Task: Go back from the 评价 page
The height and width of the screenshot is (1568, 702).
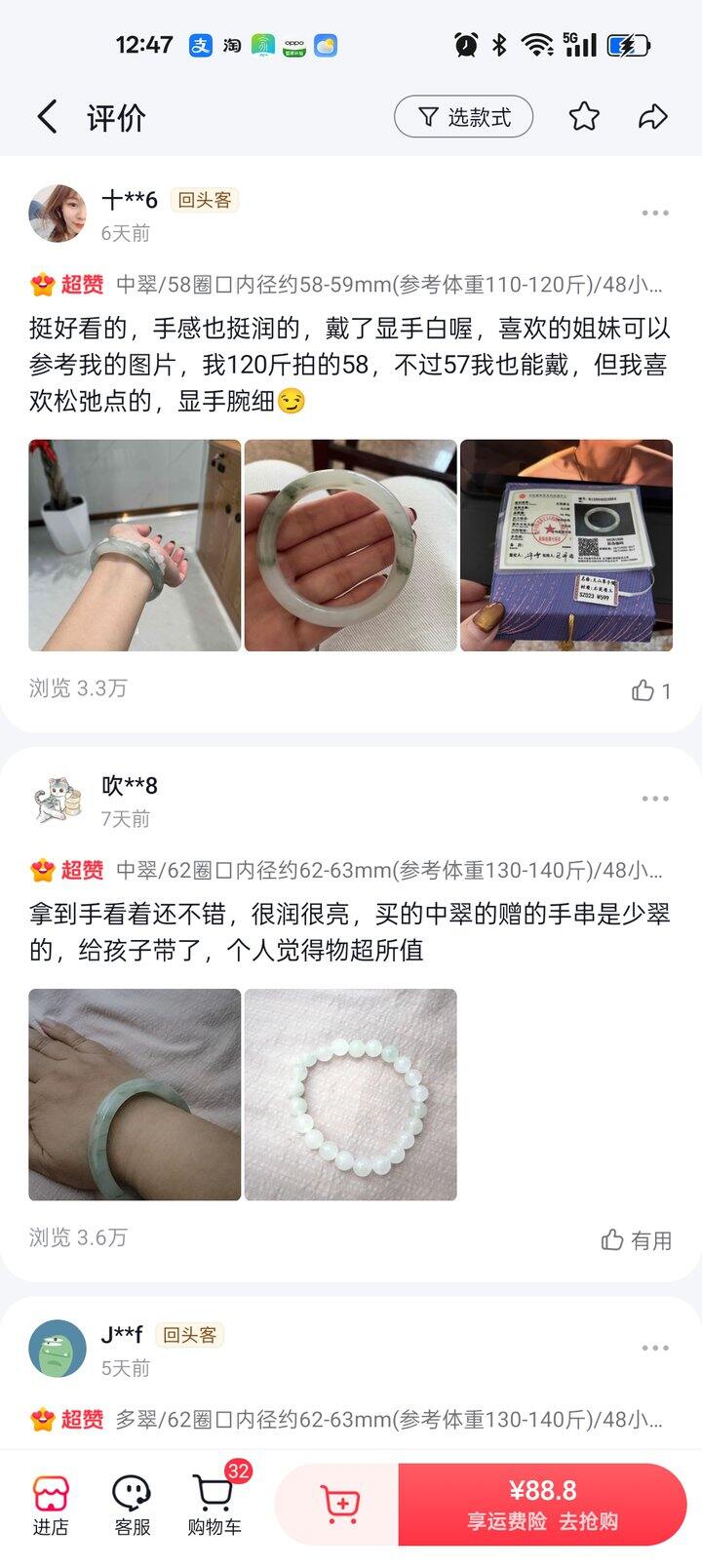Action: pyautogui.click(x=47, y=117)
